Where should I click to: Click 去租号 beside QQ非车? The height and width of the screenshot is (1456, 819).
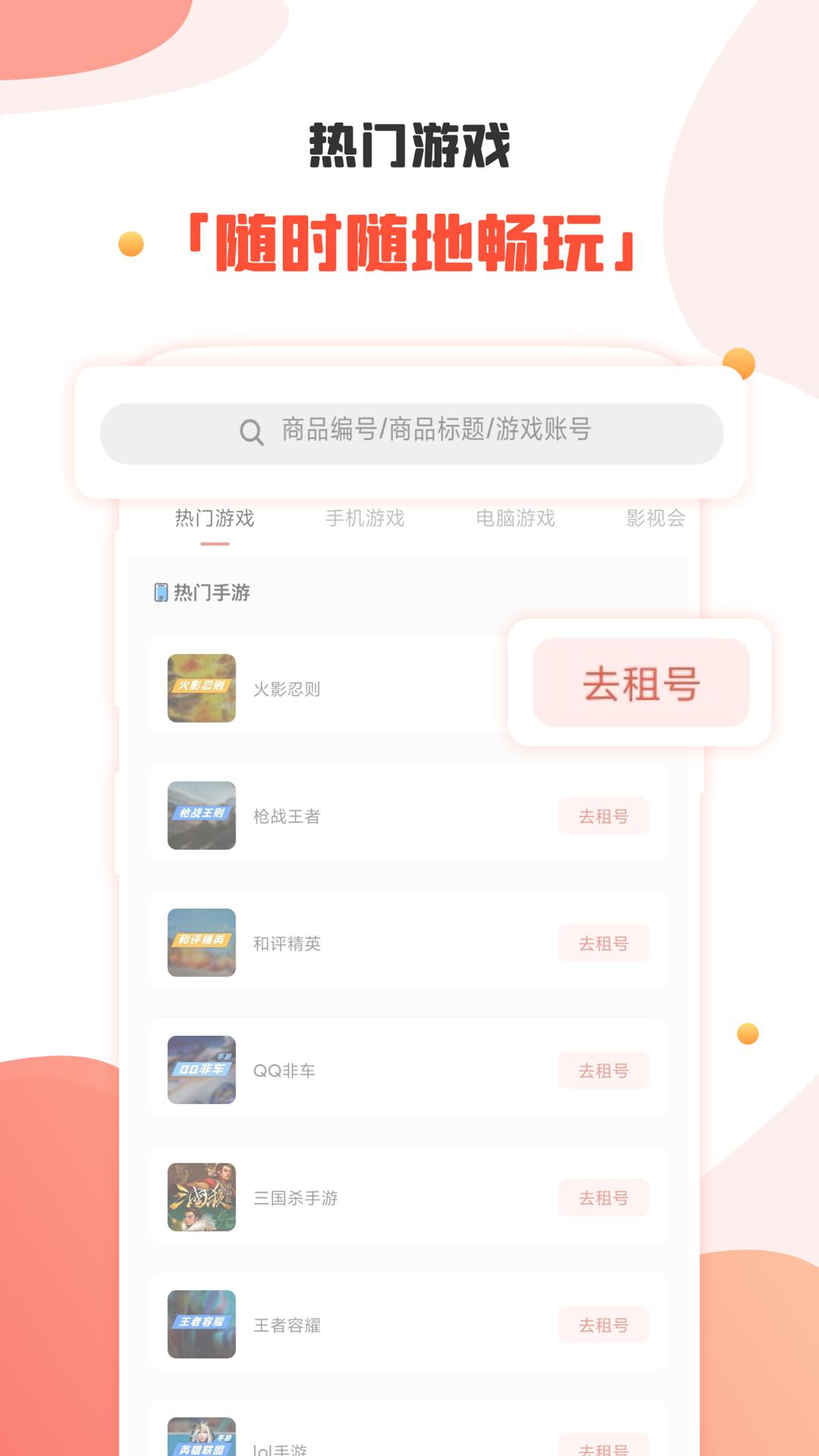(x=604, y=1070)
